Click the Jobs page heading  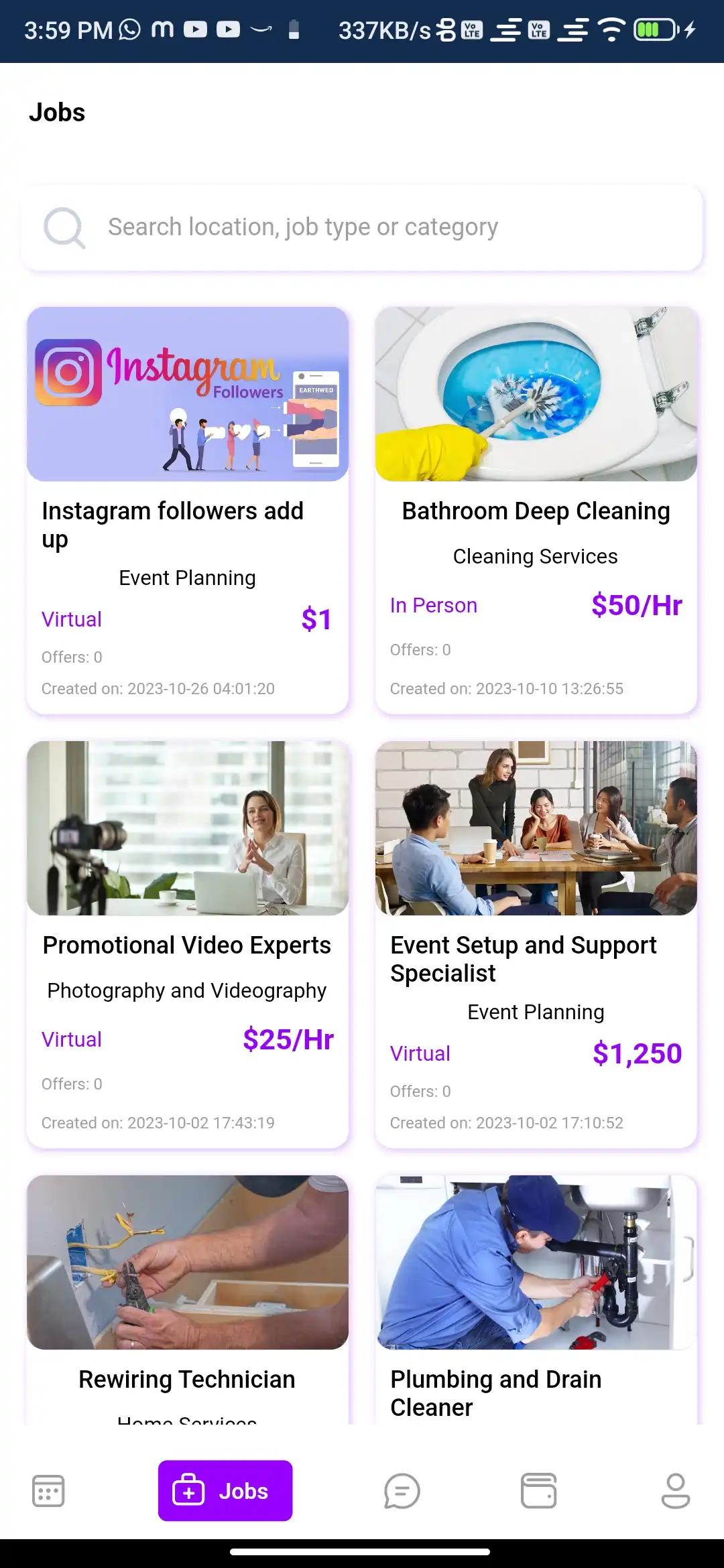(56, 111)
